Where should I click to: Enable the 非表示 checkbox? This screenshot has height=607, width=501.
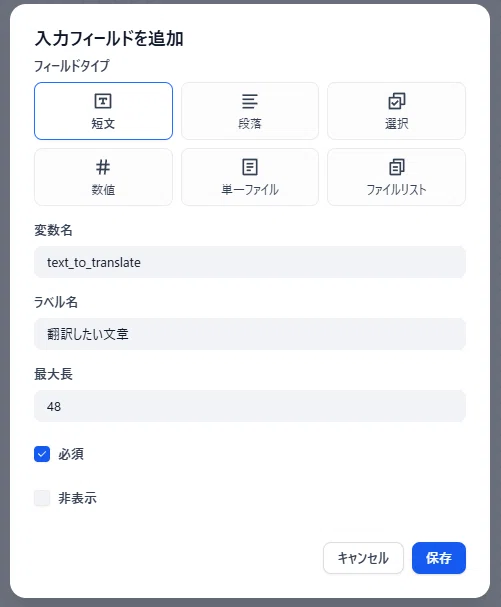[42, 498]
